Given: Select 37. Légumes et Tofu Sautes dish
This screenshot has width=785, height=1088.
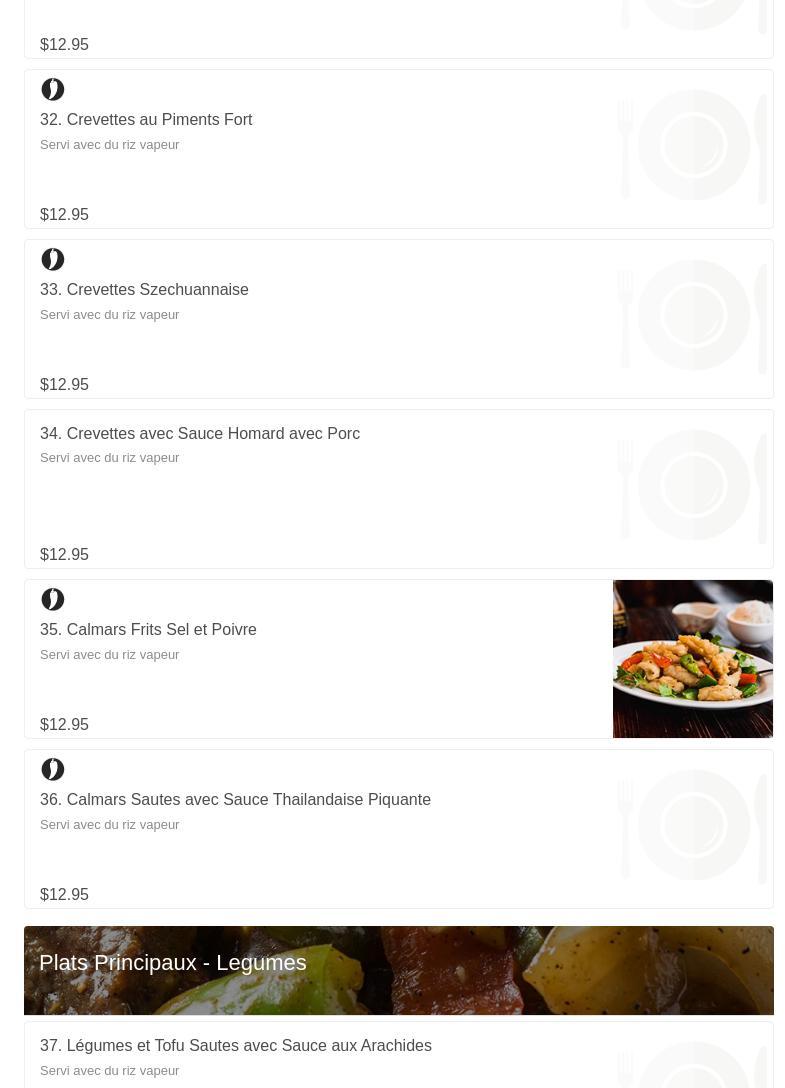Looking at the screenshot, I should pyautogui.click(x=236, y=1046).
